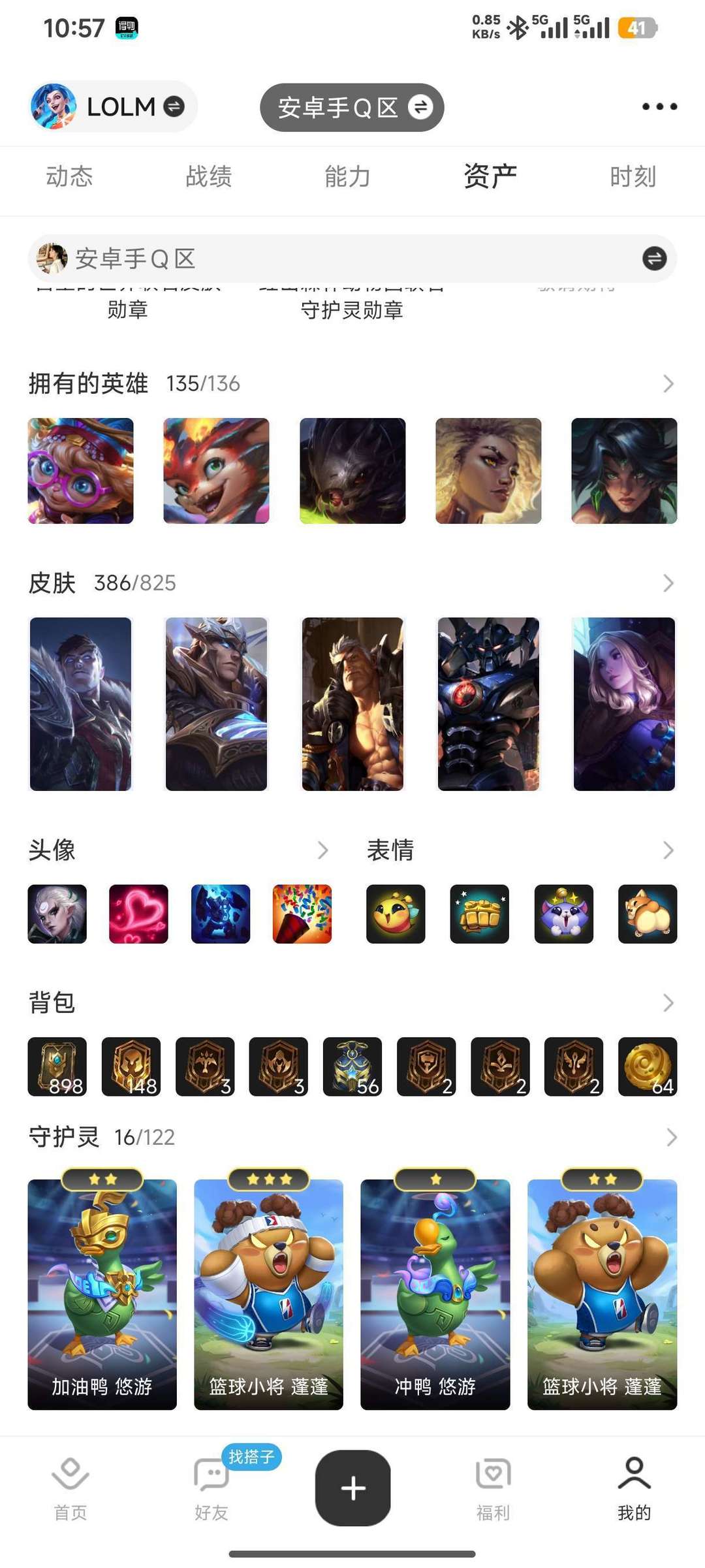Image resolution: width=705 pixels, height=1568 pixels.
Task: Open the blue chest item showing 898
Action: (57, 1067)
